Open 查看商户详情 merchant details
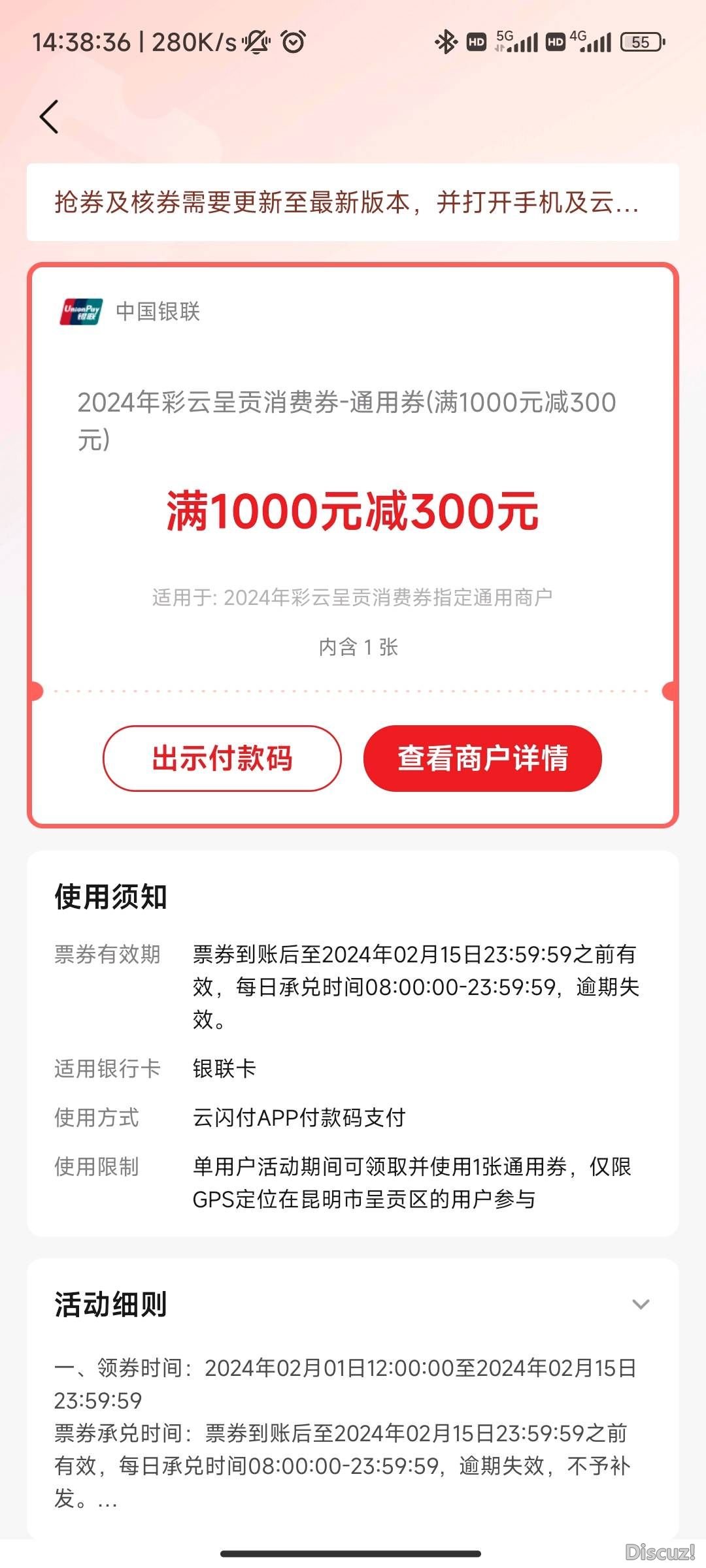This screenshot has height=1568, width=706. [482, 759]
